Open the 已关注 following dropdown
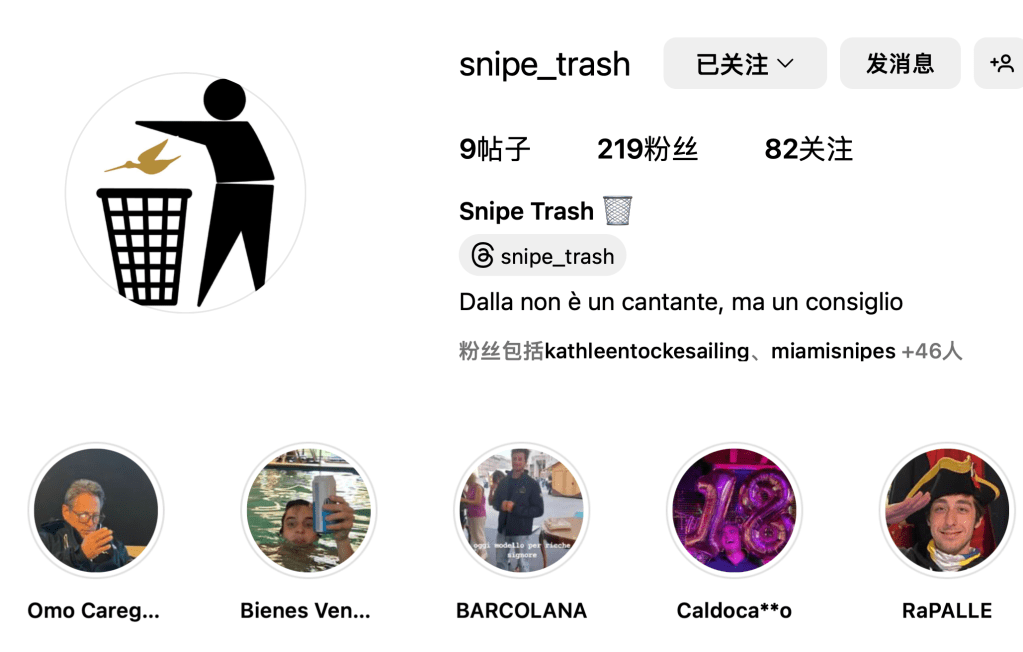Screen dimensions: 1023x652 [745, 64]
